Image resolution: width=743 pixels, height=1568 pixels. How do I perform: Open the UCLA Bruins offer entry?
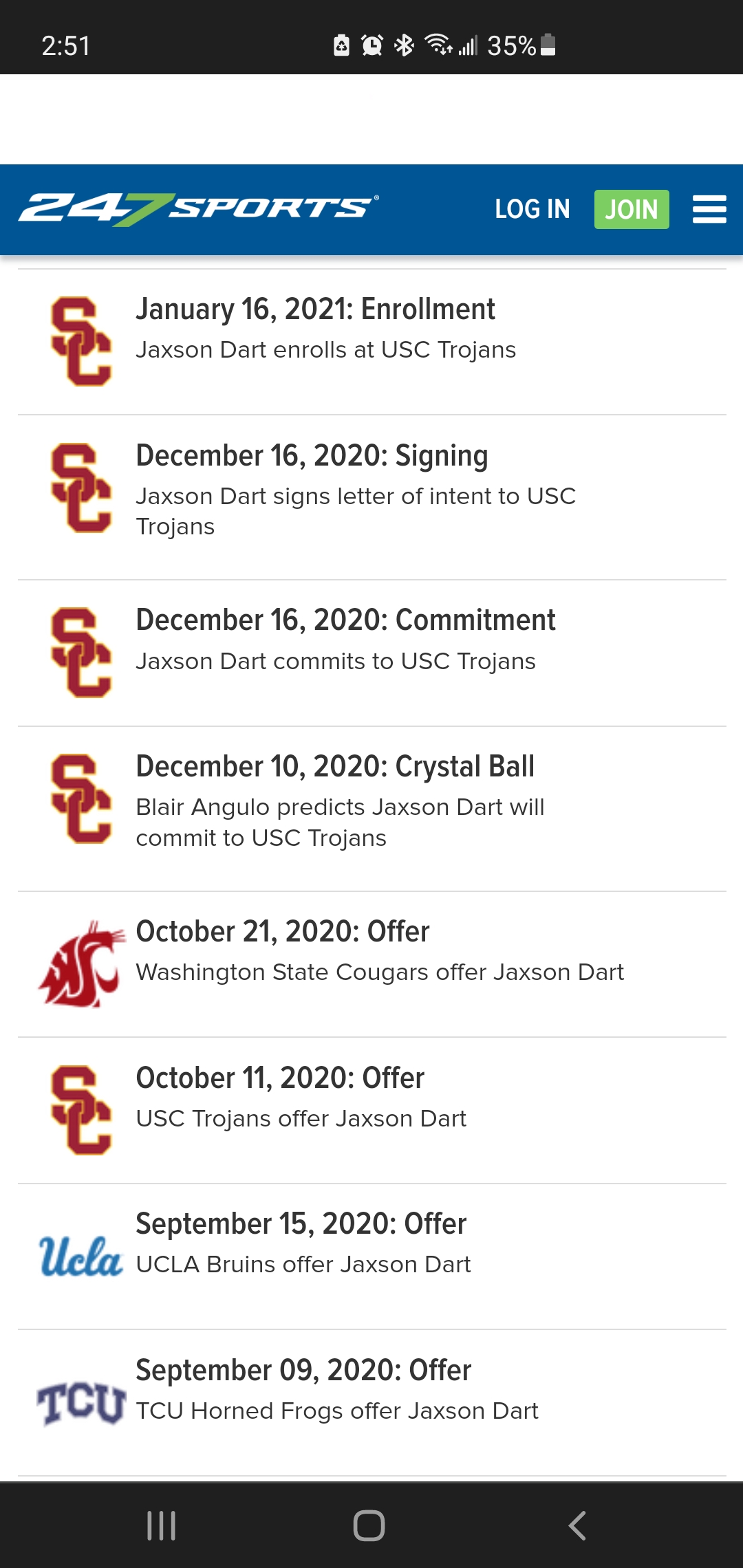(x=371, y=1256)
